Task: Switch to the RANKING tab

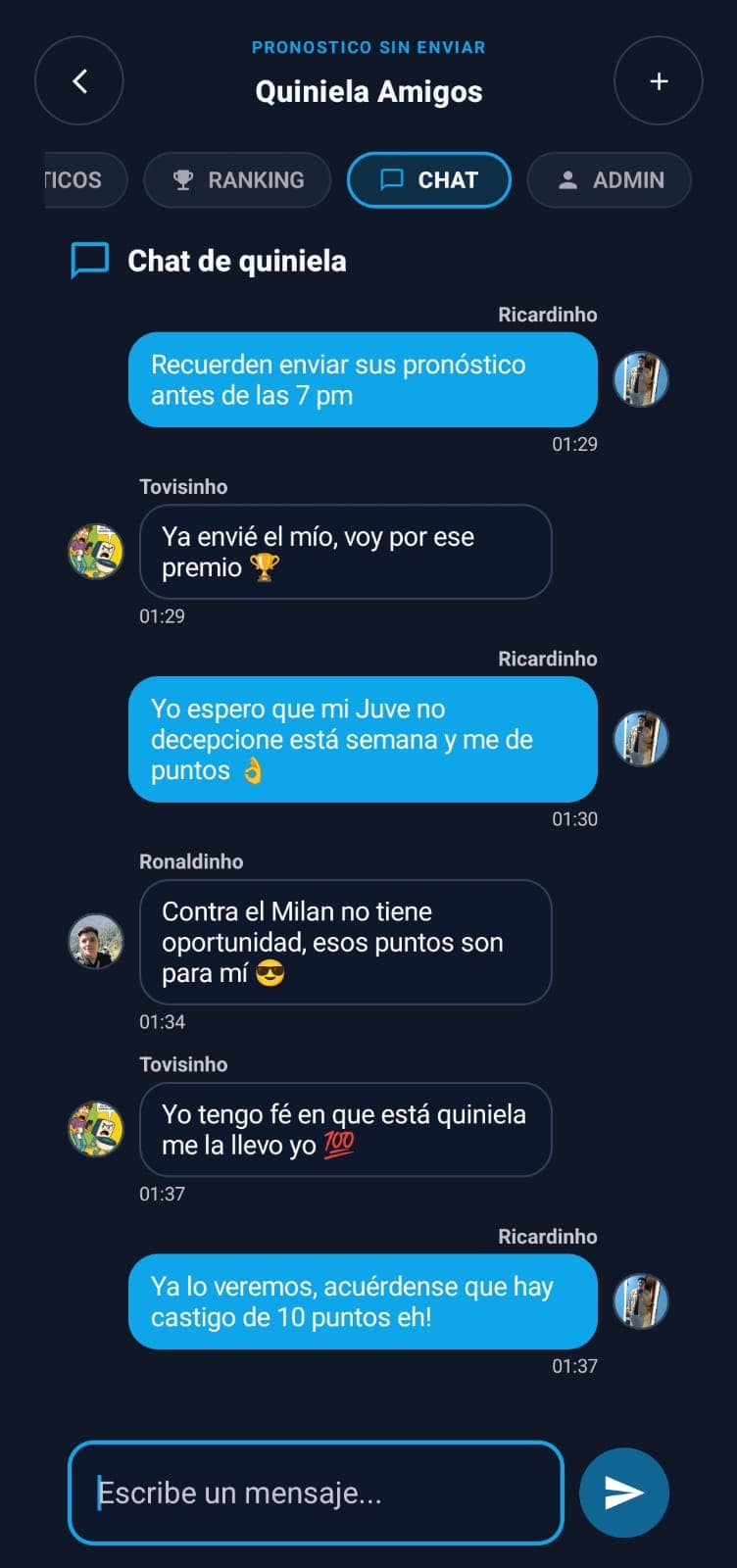Action: click(236, 179)
